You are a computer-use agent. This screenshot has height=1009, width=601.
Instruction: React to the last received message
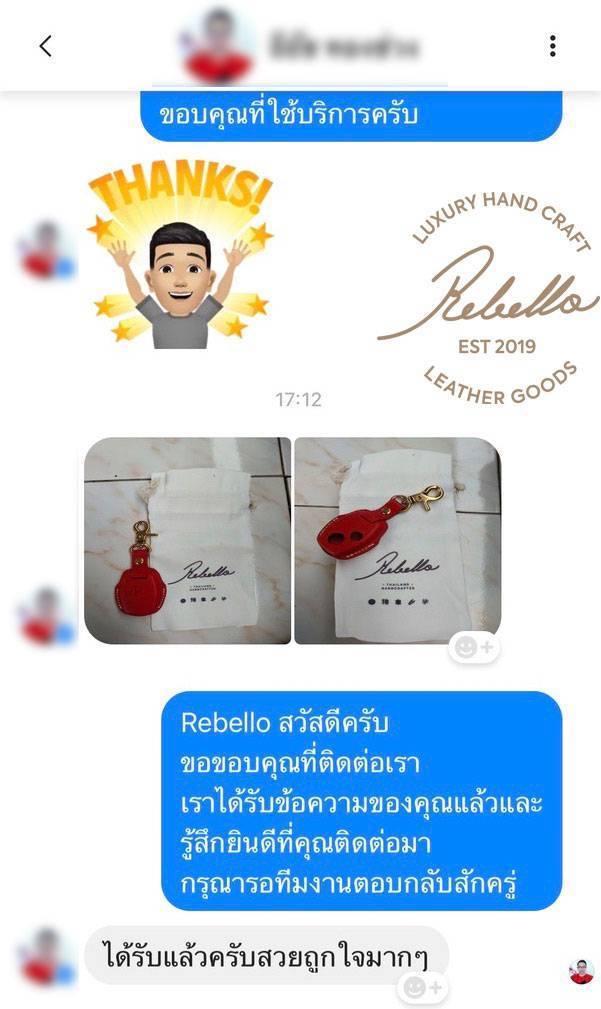[x=423, y=988]
